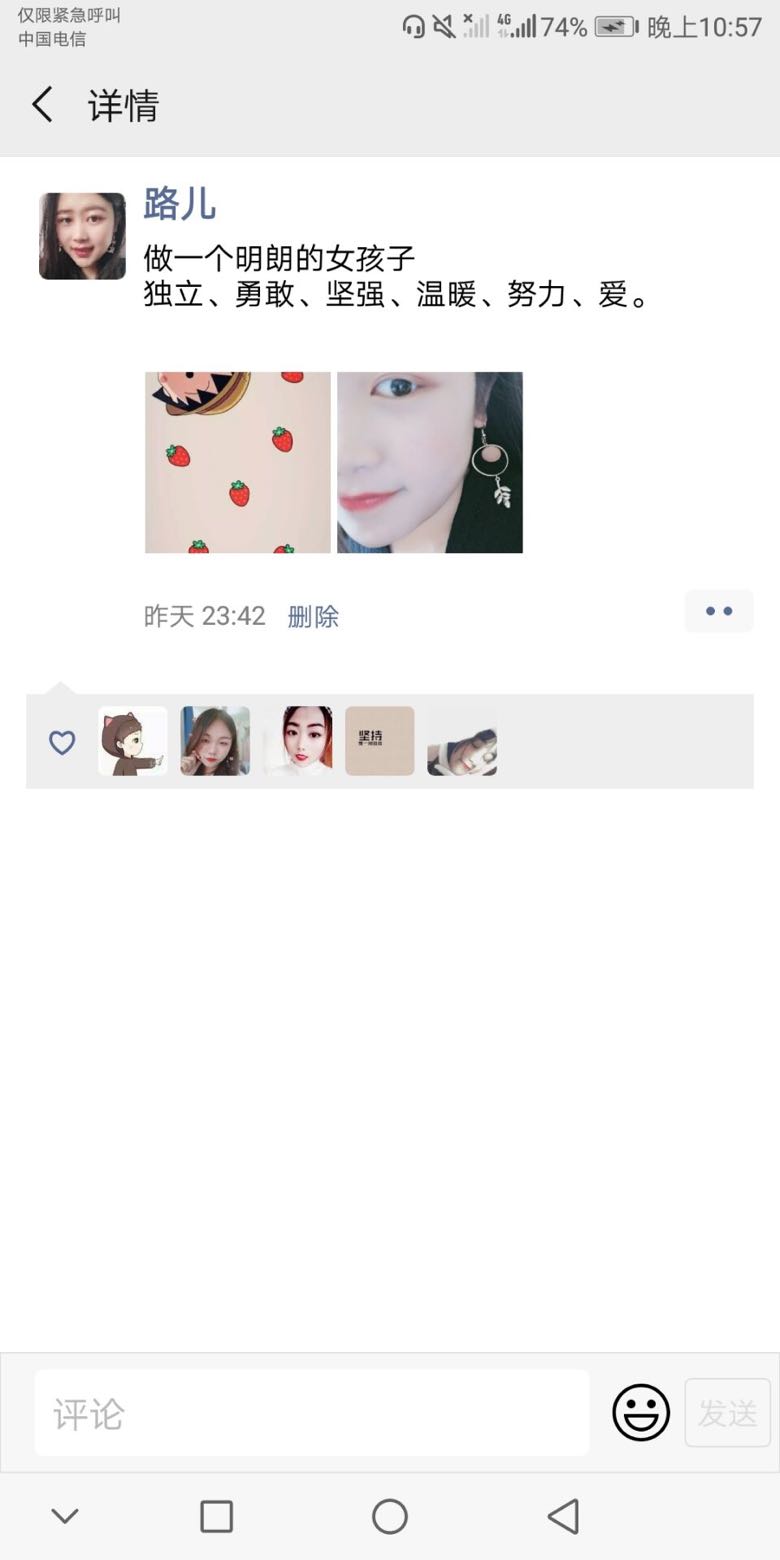The image size is (780, 1560).
Task: Open the 路儿 username link
Action: [180, 204]
